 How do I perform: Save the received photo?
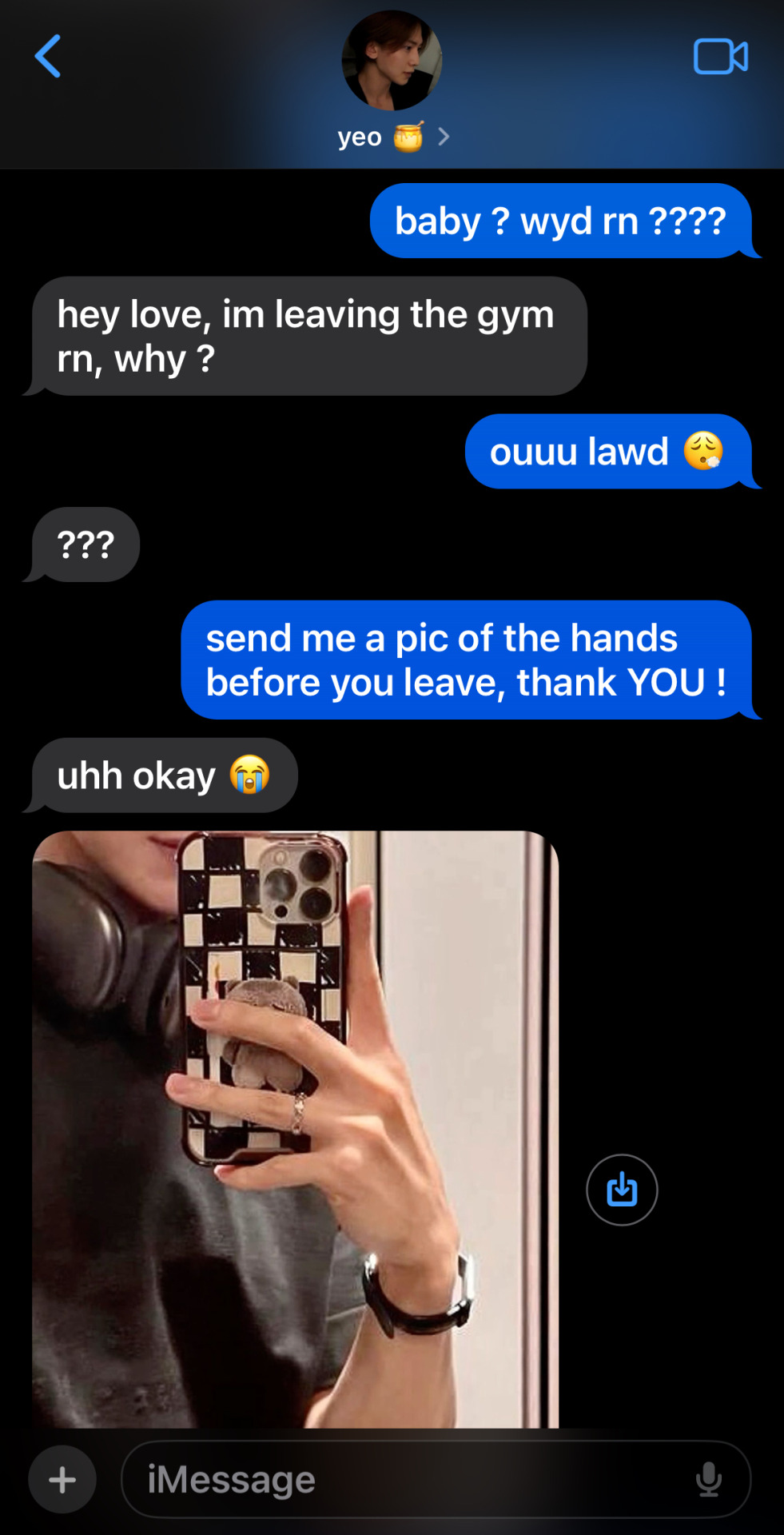(x=622, y=1190)
